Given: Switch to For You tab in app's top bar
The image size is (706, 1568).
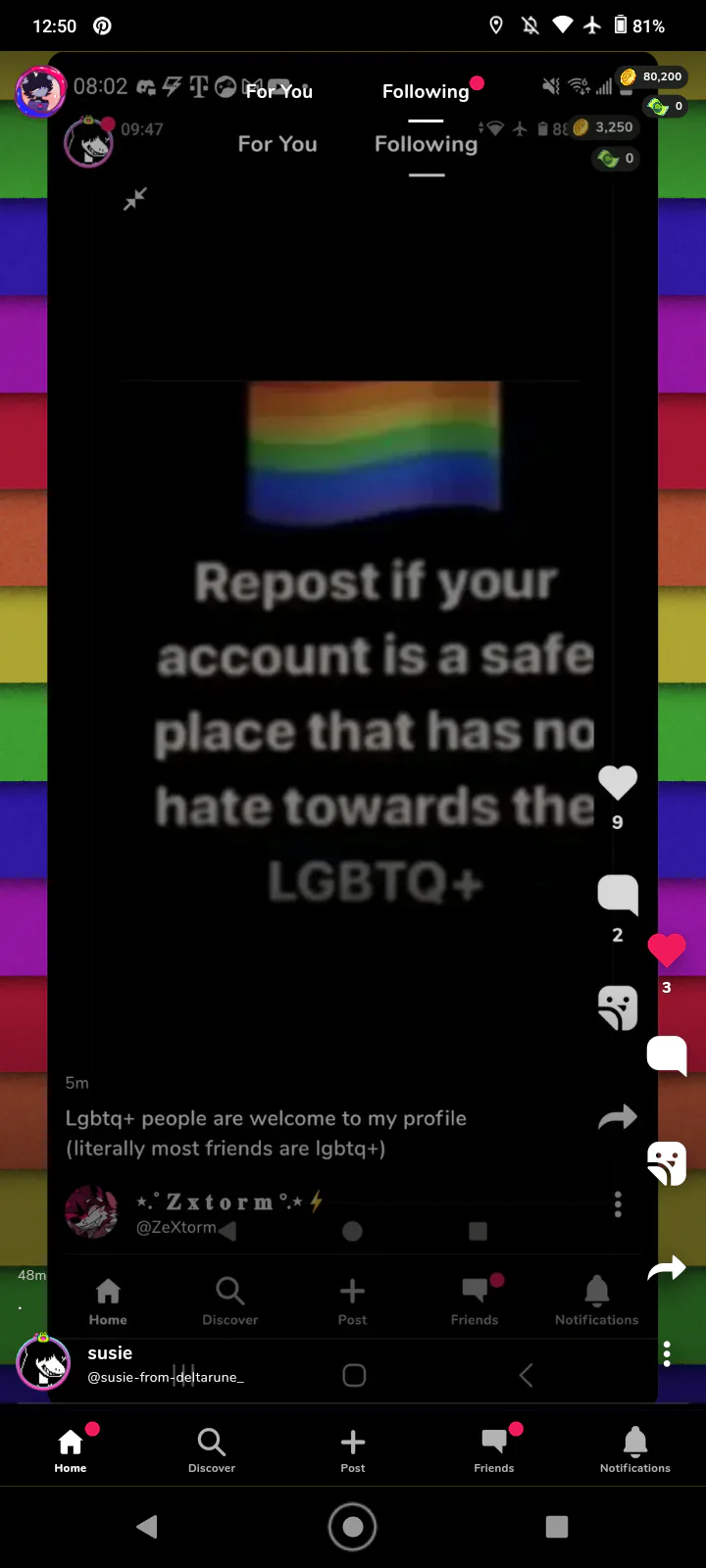Looking at the screenshot, I should pyautogui.click(x=279, y=91).
